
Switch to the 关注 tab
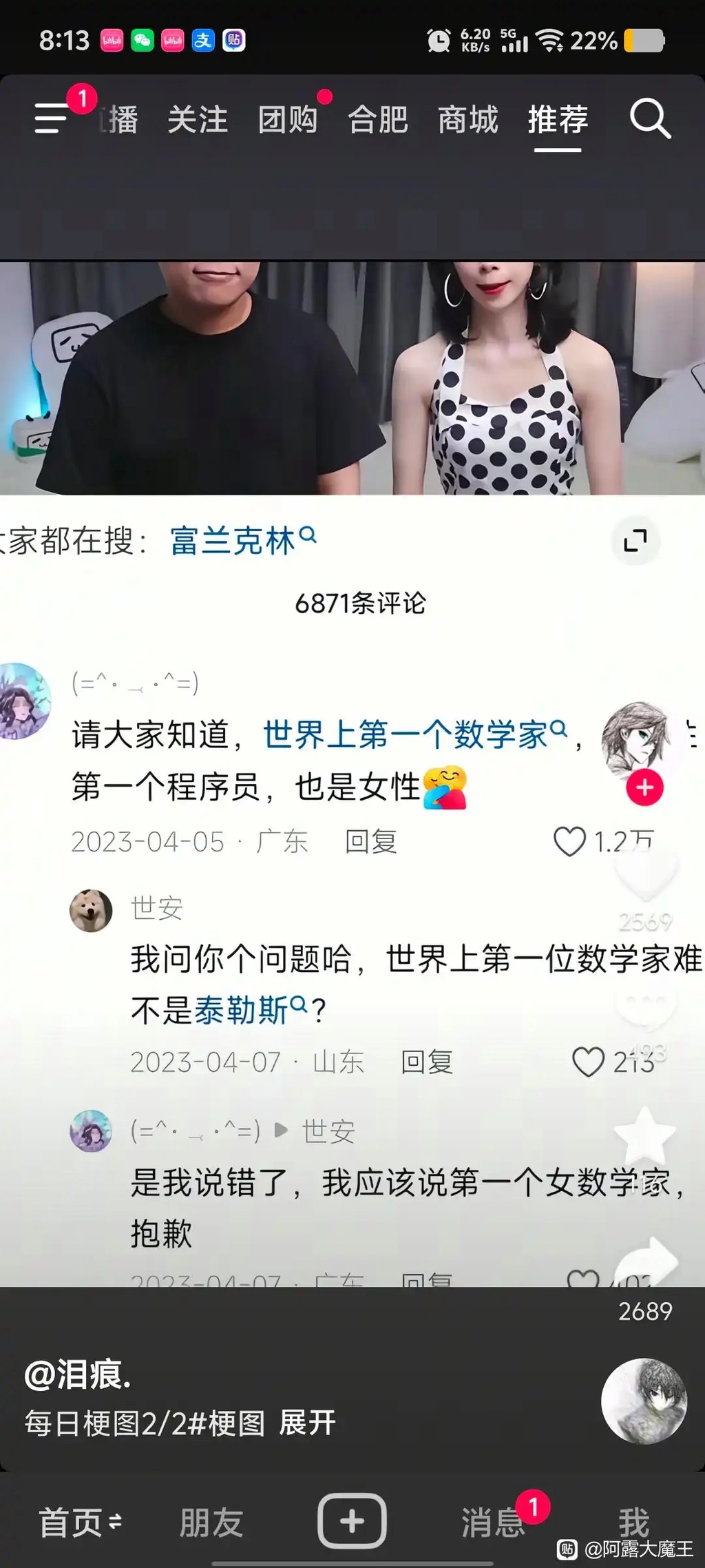coord(198,120)
